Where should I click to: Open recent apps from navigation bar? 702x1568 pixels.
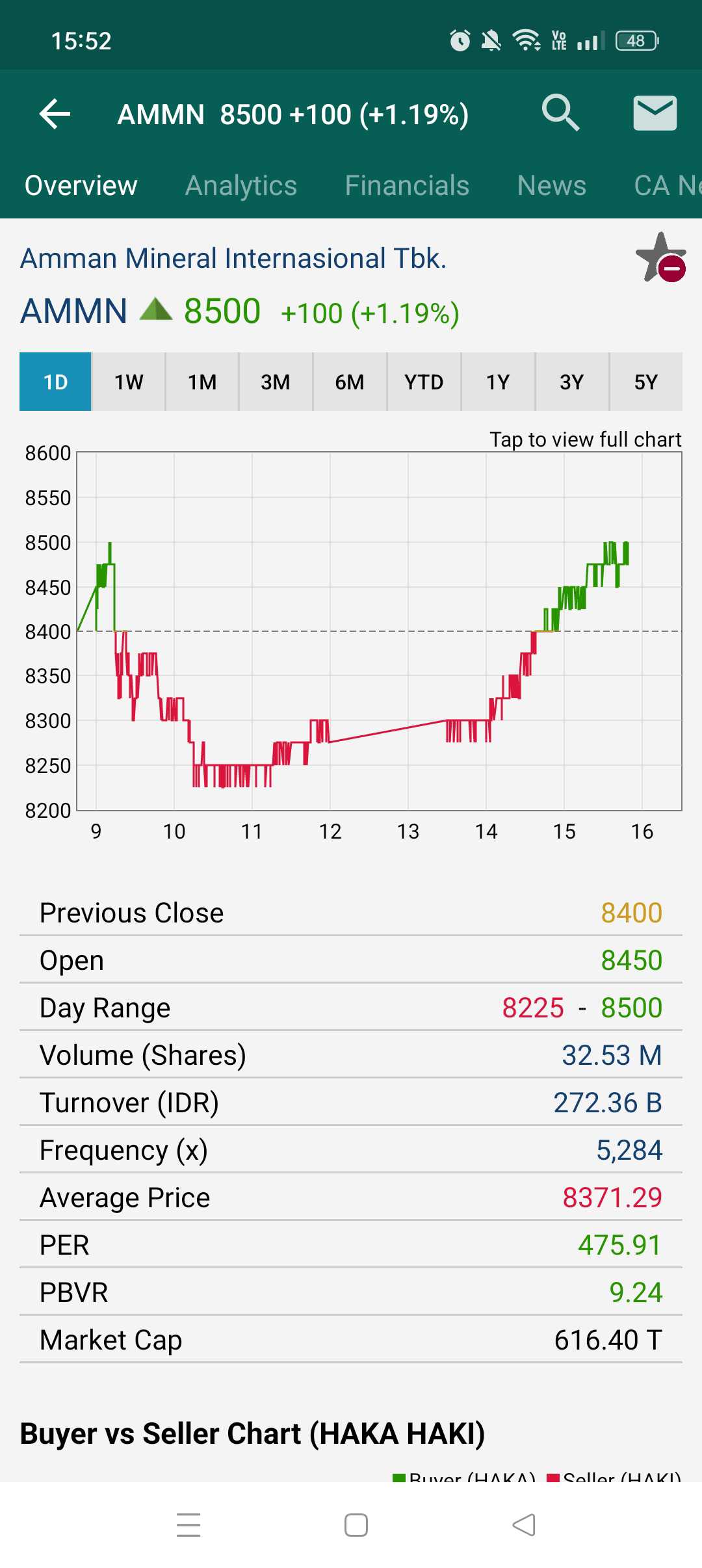click(x=188, y=1525)
